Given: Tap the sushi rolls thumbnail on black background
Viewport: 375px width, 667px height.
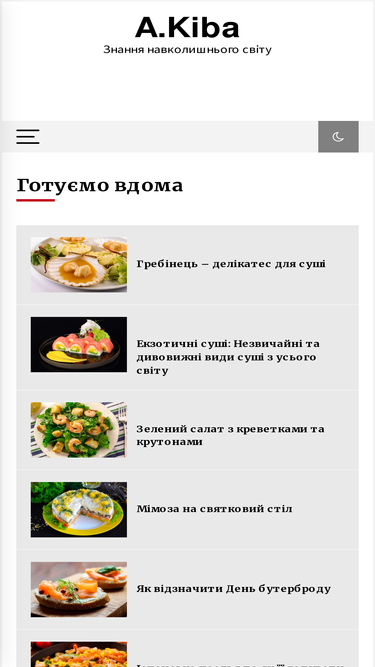Looking at the screenshot, I should (x=79, y=344).
